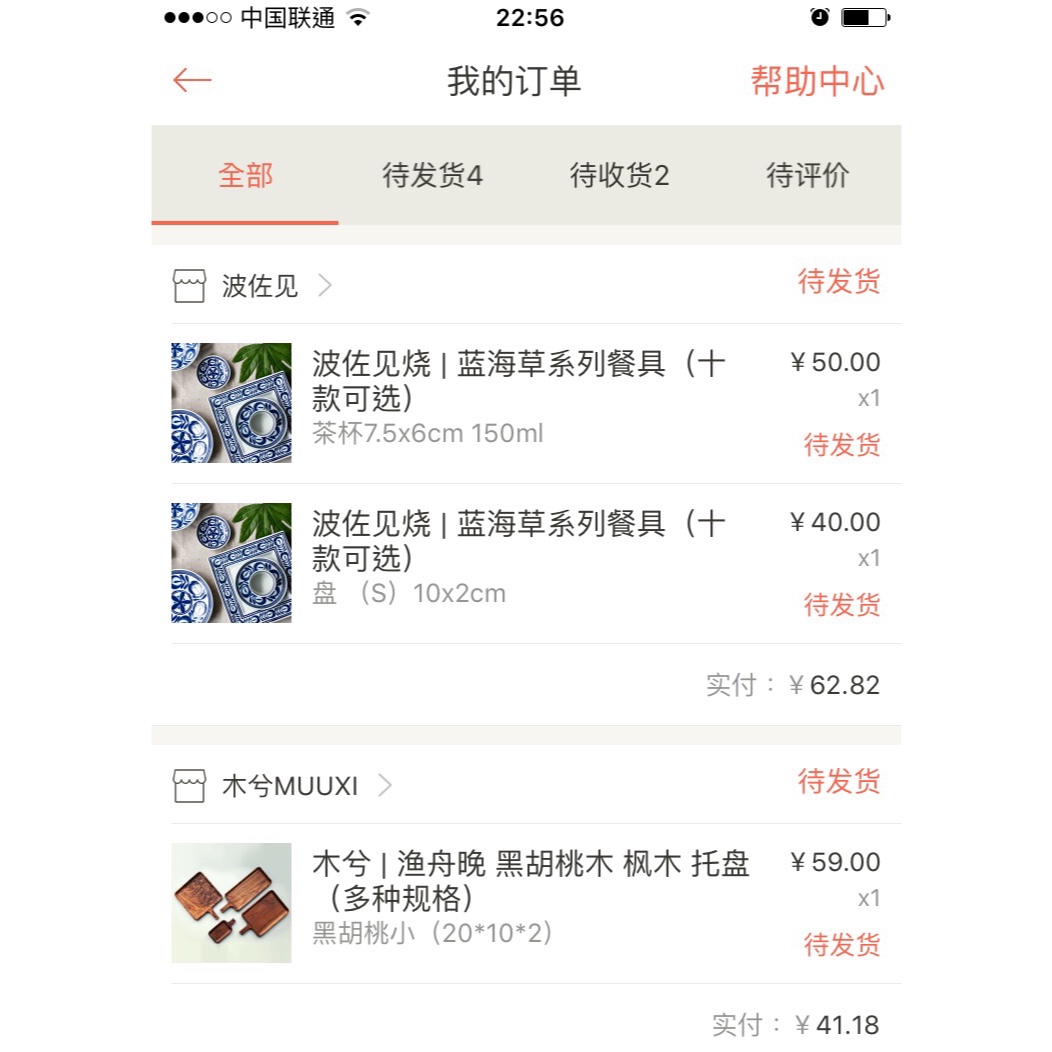Open 帮助中心 help center
The width and height of the screenshot is (1052, 1052).
coord(817,81)
